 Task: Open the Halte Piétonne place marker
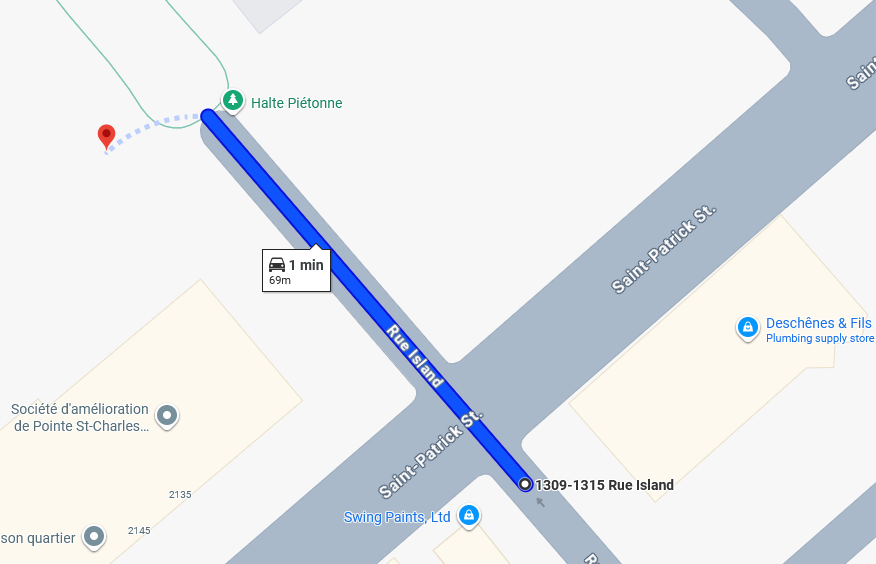[233, 100]
